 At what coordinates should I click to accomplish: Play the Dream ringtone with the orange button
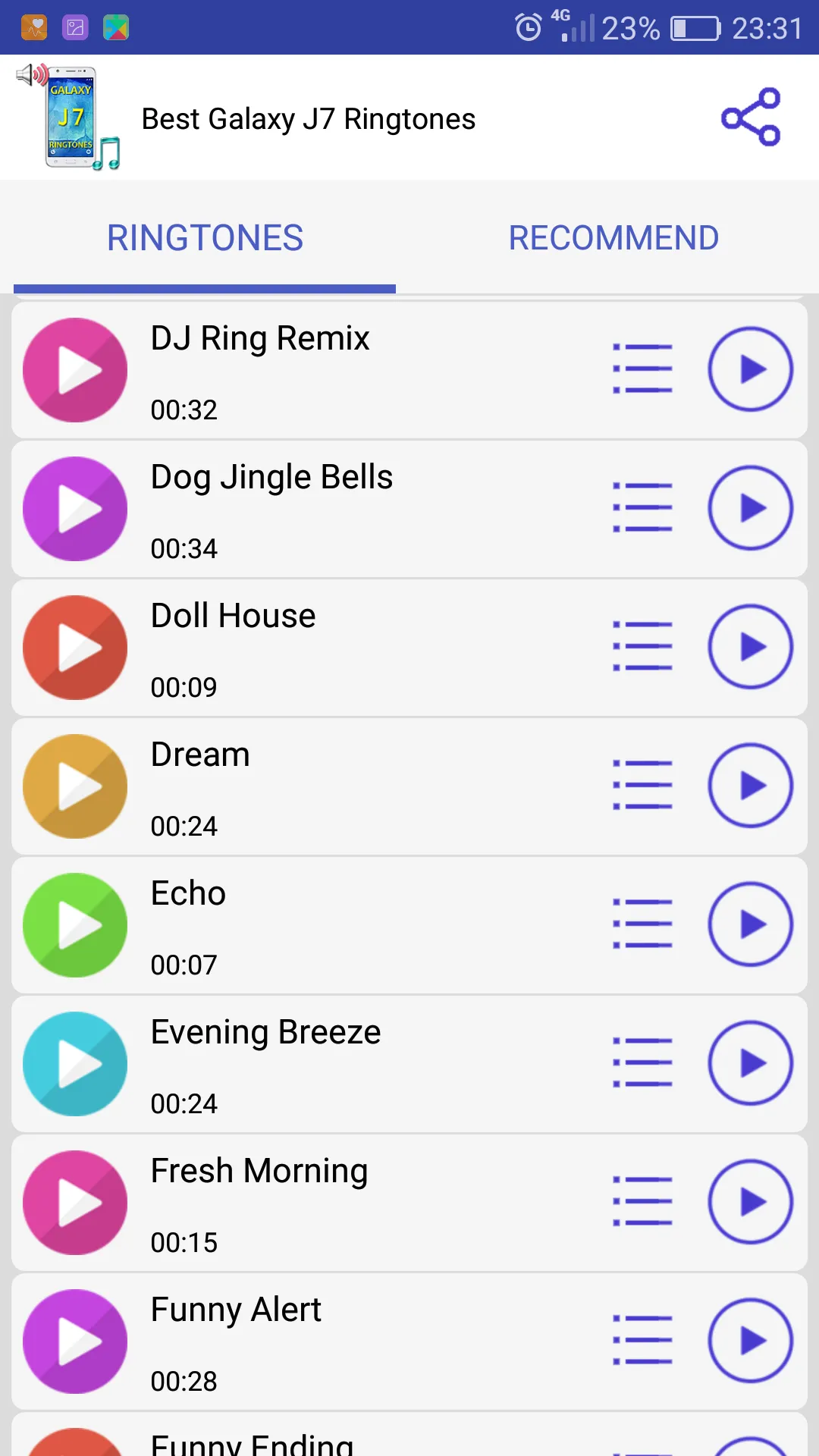[x=75, y=786]
